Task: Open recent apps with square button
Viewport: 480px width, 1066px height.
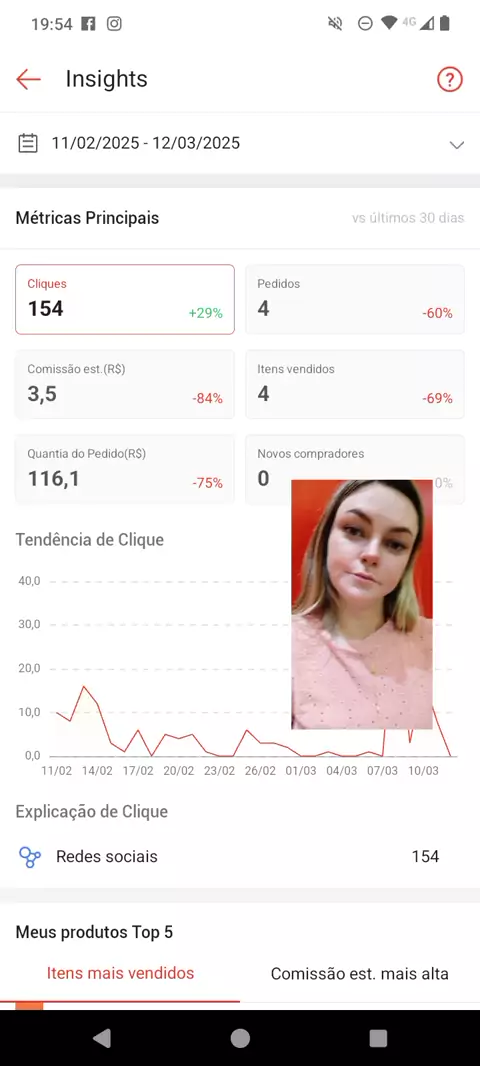Action: [378, 1037]
